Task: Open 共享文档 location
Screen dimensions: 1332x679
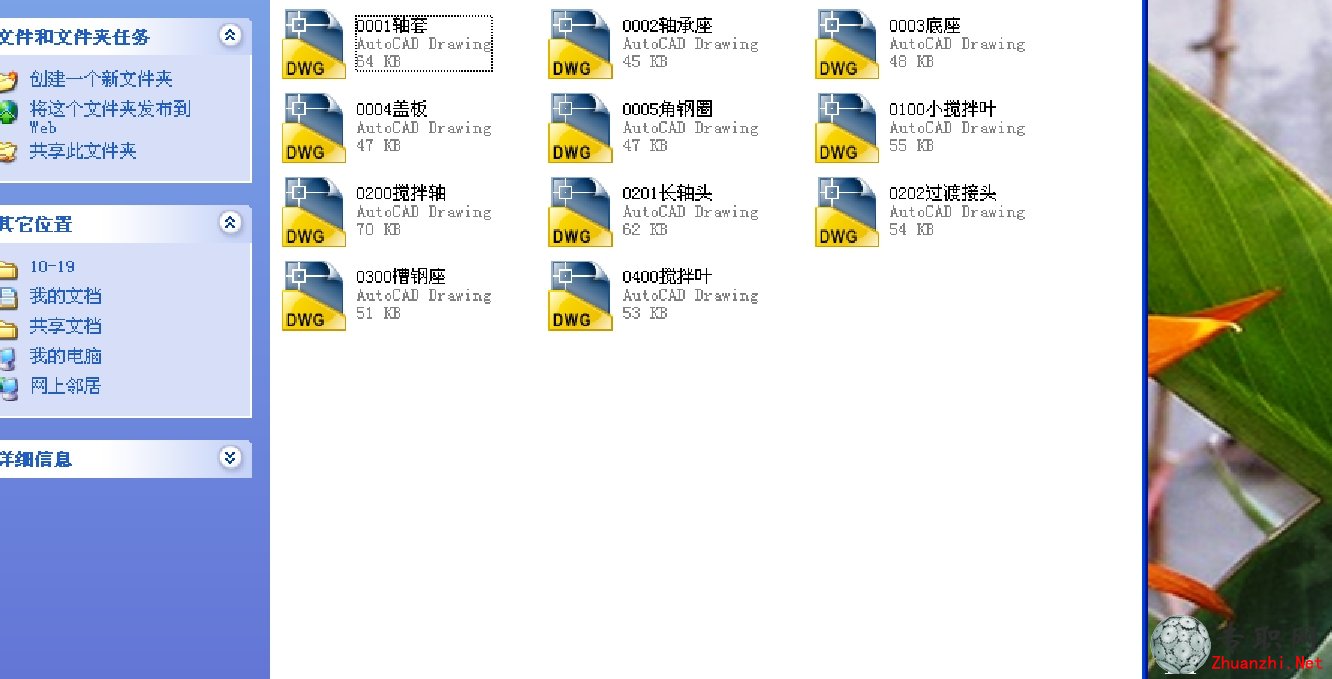Action: coord(65,326)
